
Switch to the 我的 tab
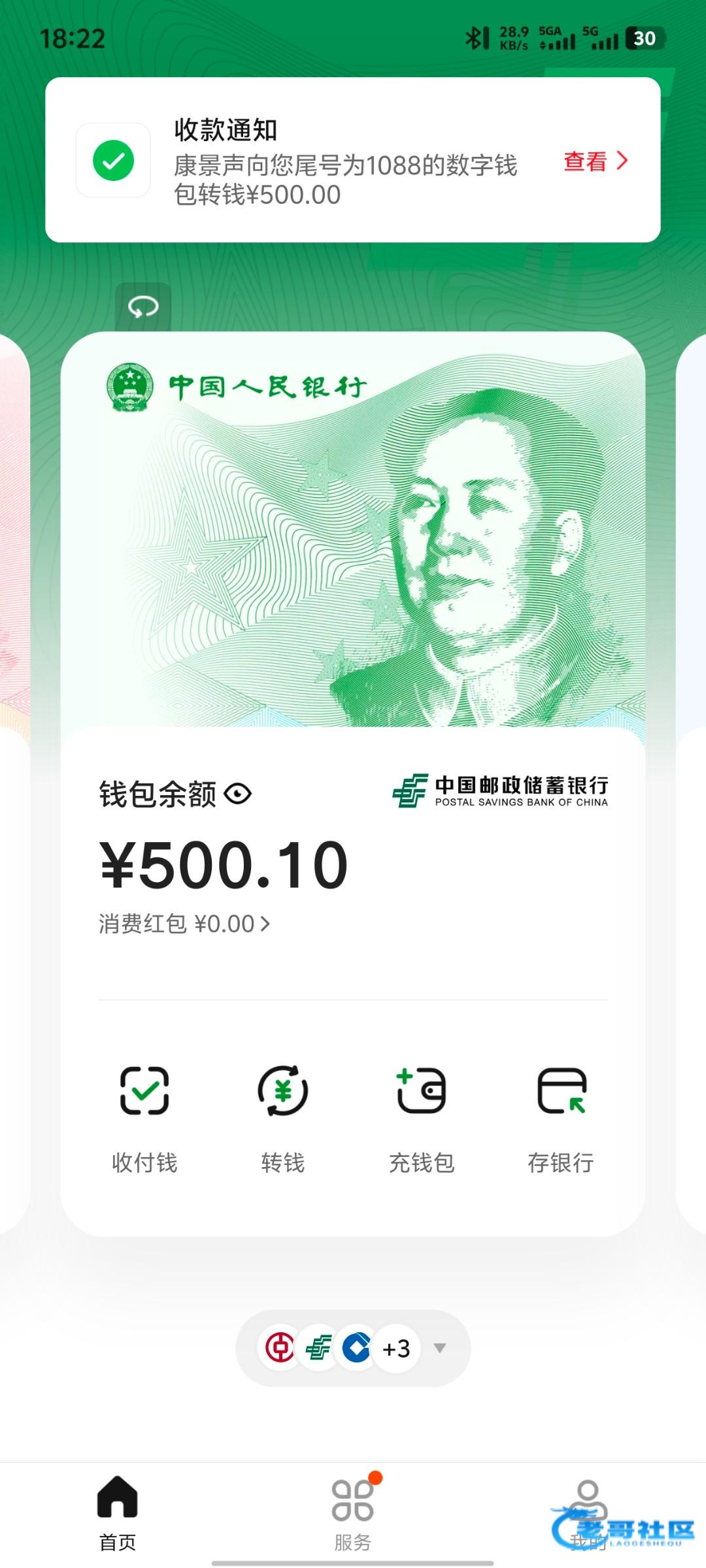pos(588,1514)
